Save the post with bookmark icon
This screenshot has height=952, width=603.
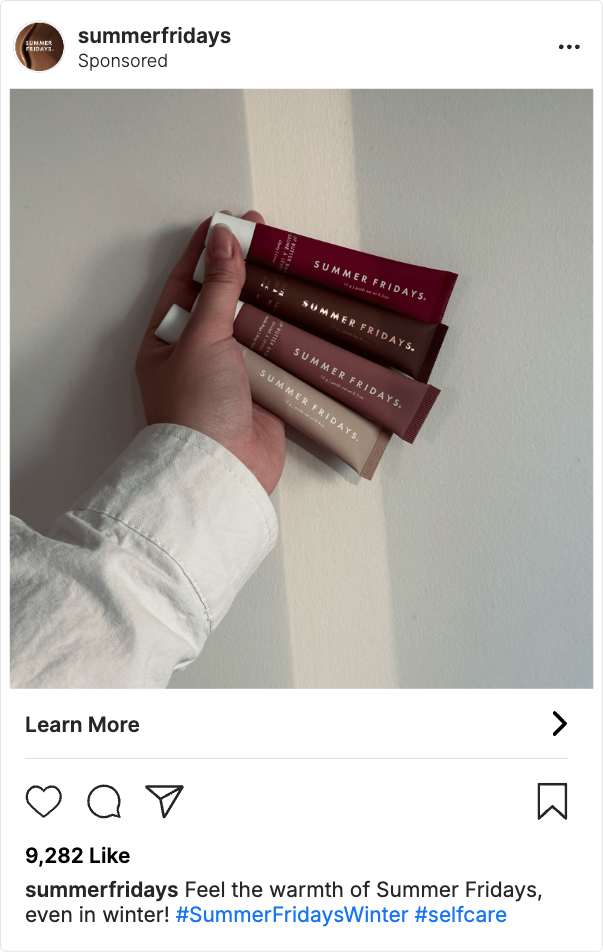552,801
